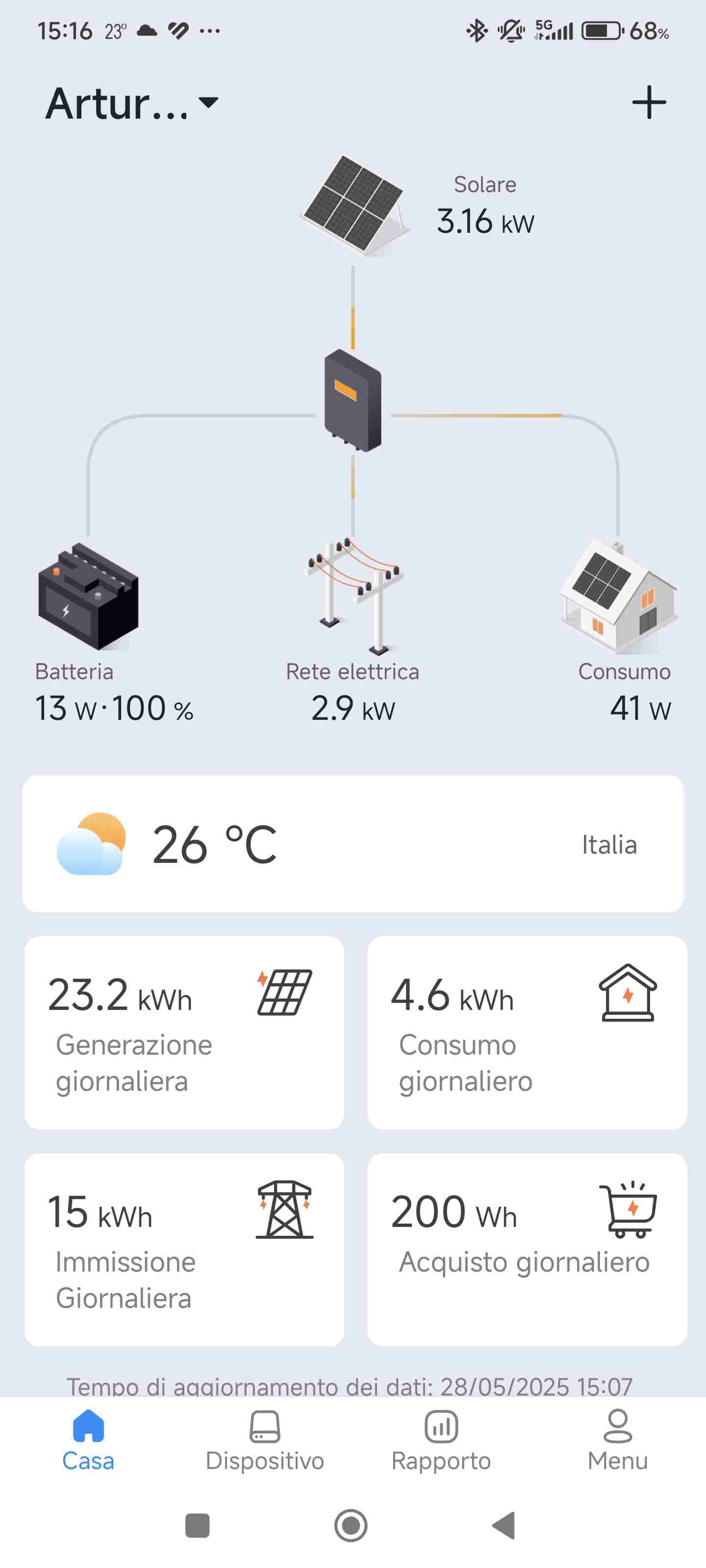Tap the plus icon to add
The image size is (706, 1568).
[649, 102]
